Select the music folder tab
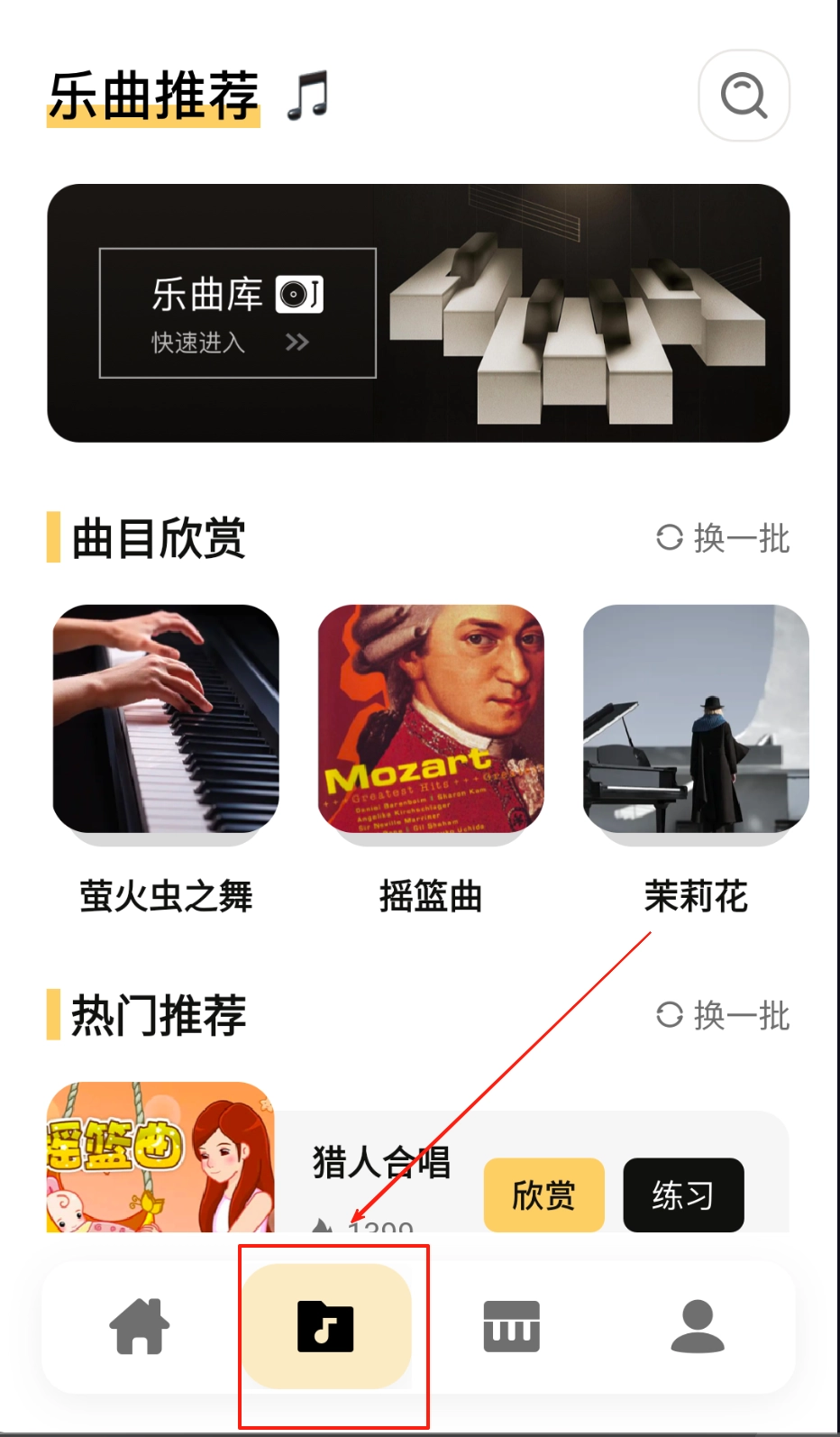 [x=326, y=1326]
